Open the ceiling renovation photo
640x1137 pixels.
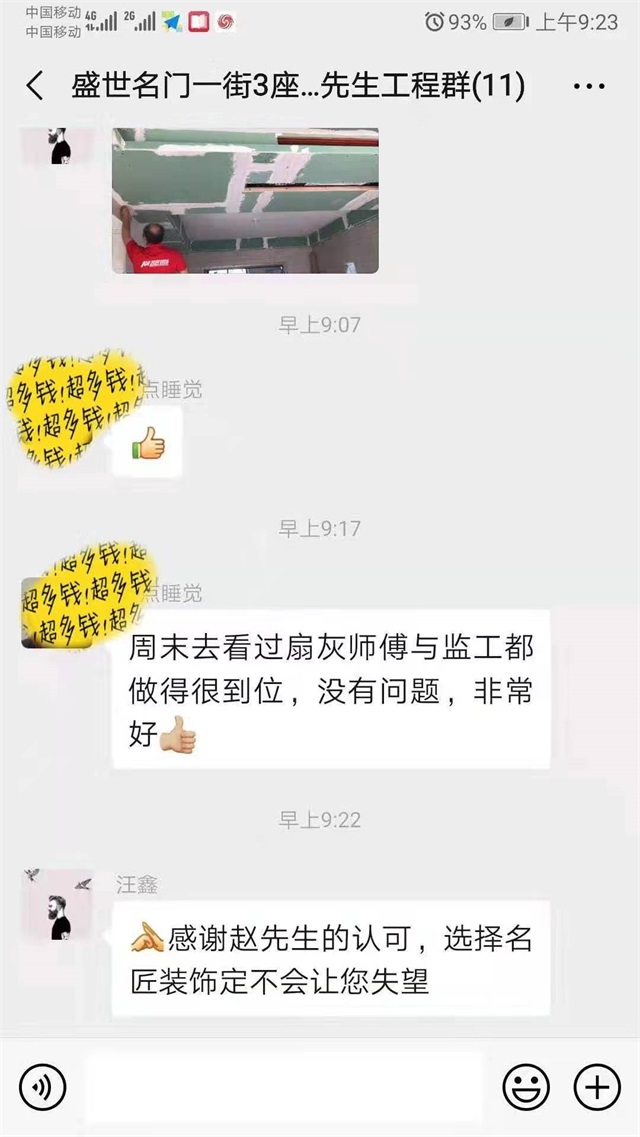pyautogui.click(x=245, y=200)
